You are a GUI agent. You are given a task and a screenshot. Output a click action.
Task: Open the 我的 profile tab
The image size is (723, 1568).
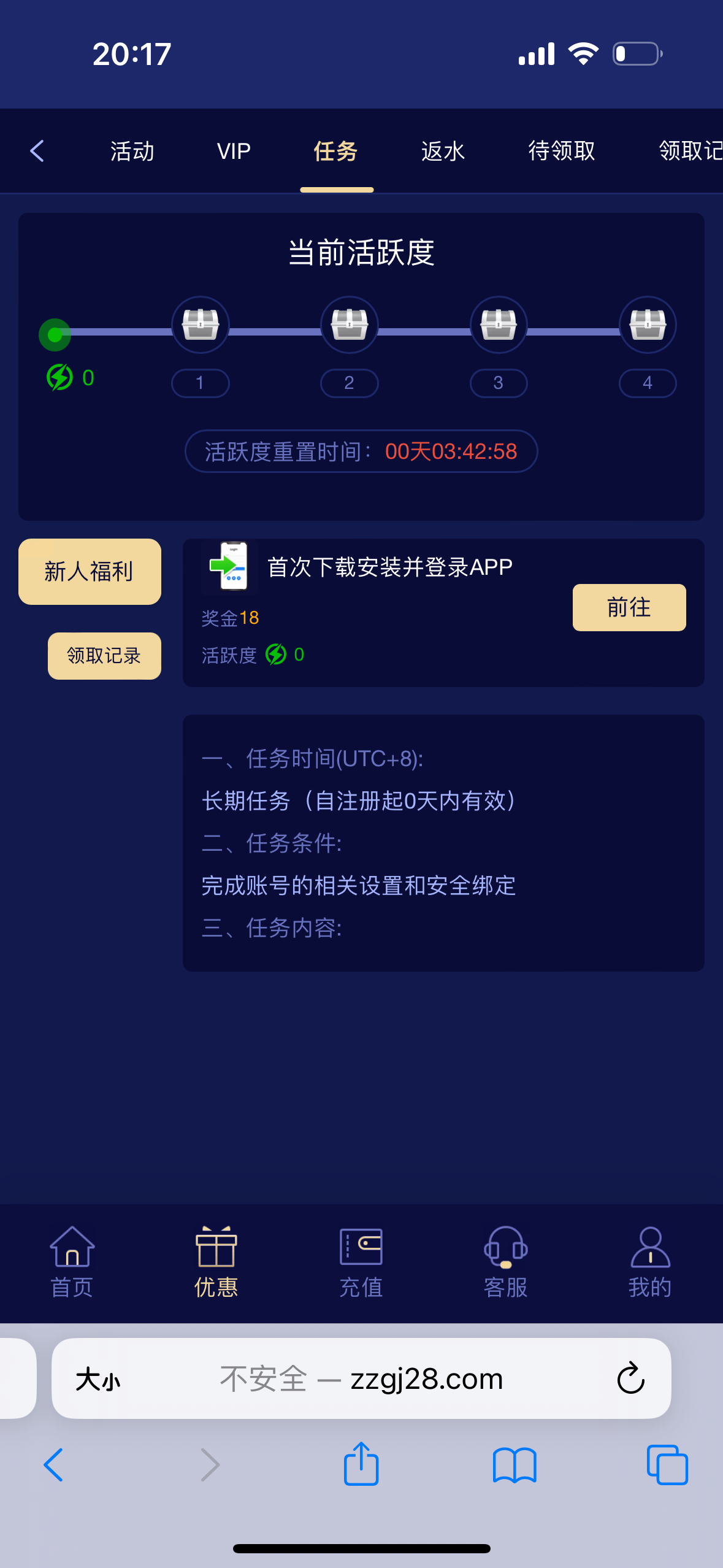coord(650,1262)
